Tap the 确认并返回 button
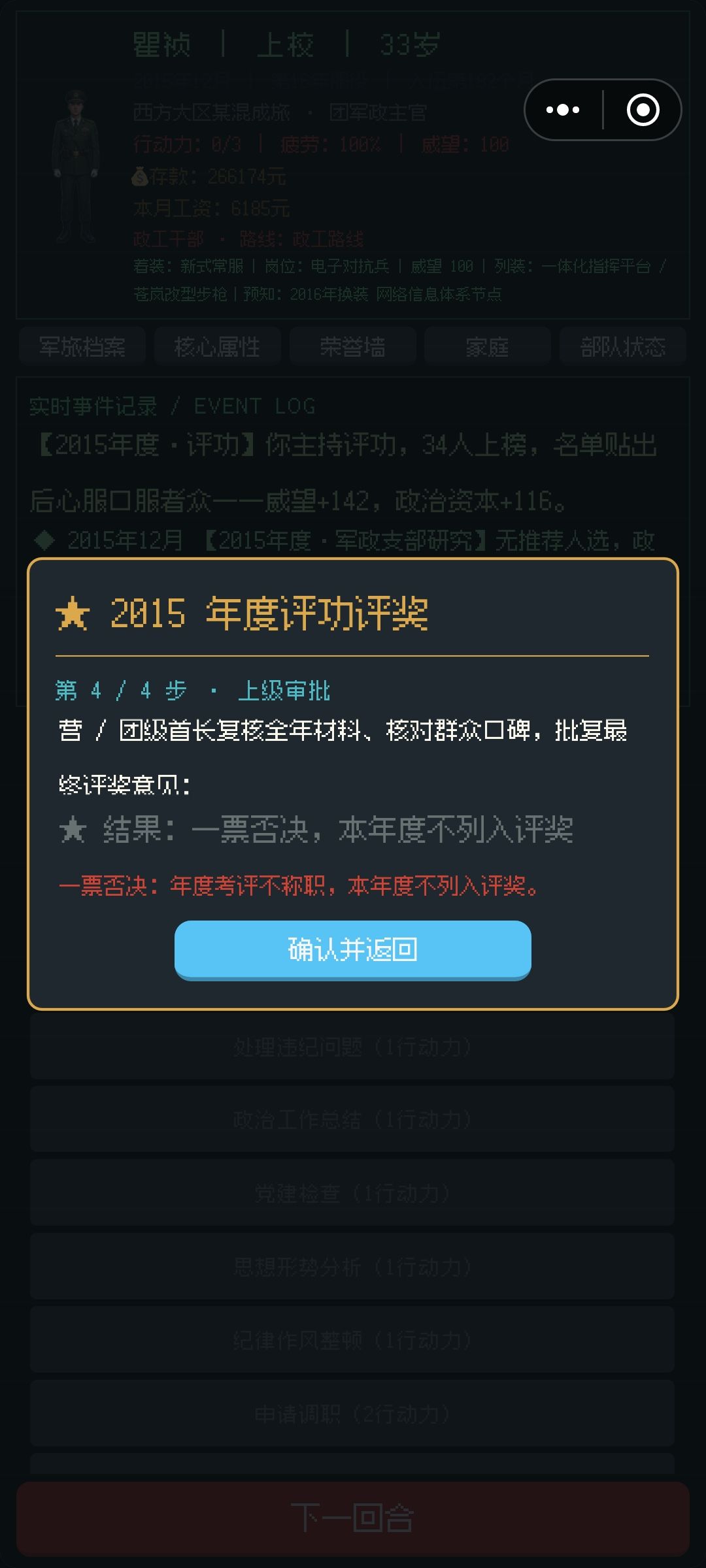 (x=352, y=949)
